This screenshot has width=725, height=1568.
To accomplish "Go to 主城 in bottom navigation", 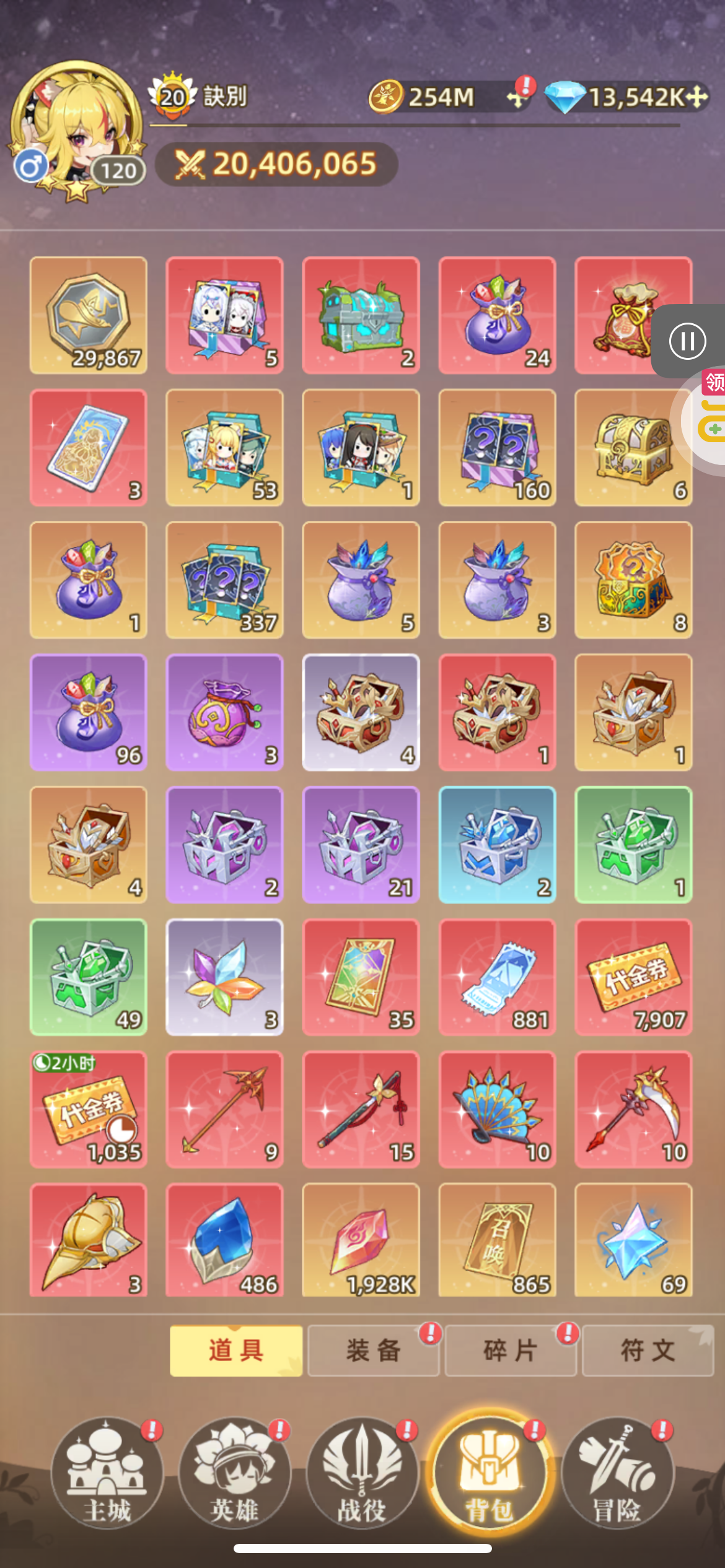I will coord(107,1473).
